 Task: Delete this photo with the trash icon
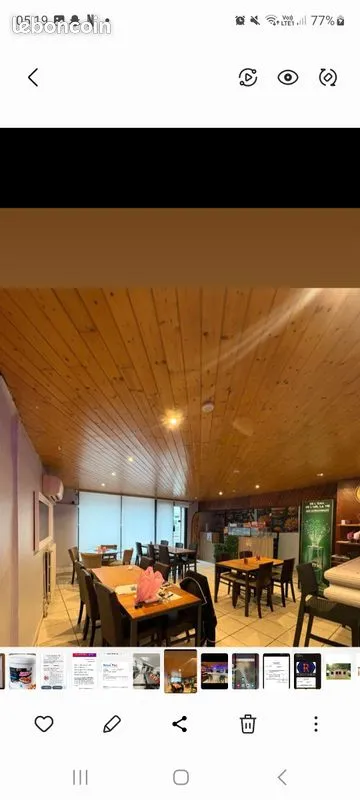(248, 723)
